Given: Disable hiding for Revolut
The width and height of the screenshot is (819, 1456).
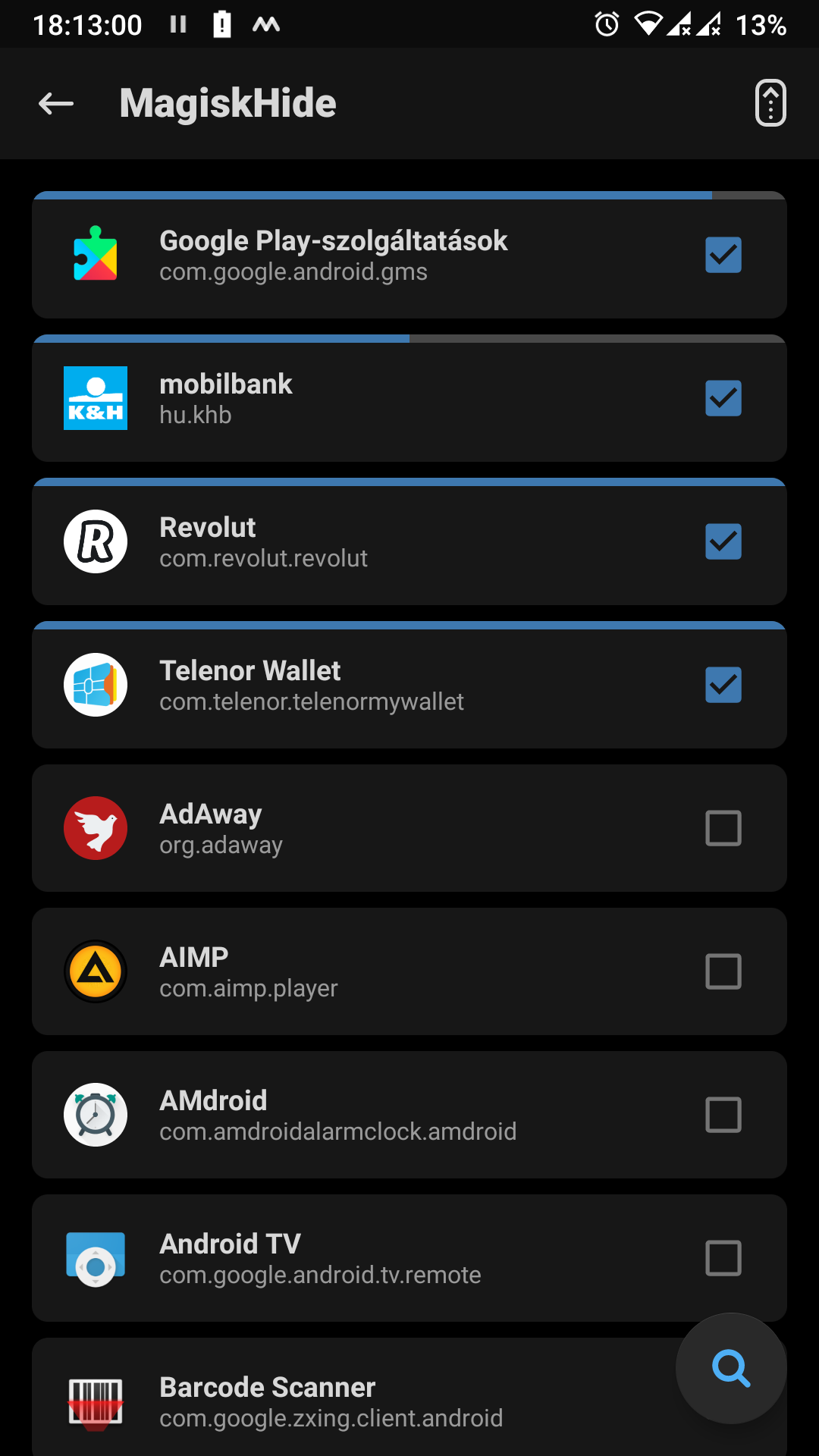Looking at the screenshot, I should tap(723, 541).
